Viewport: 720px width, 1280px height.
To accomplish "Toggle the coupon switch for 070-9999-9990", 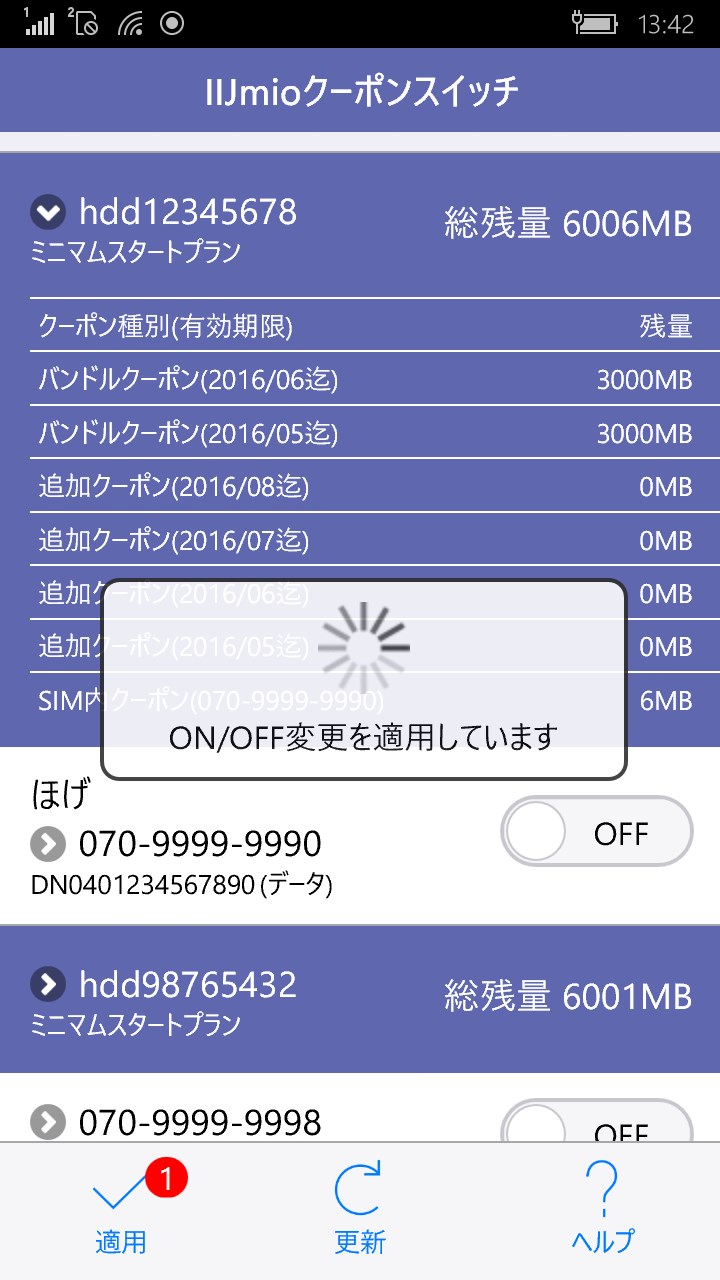I will point(597,832).
